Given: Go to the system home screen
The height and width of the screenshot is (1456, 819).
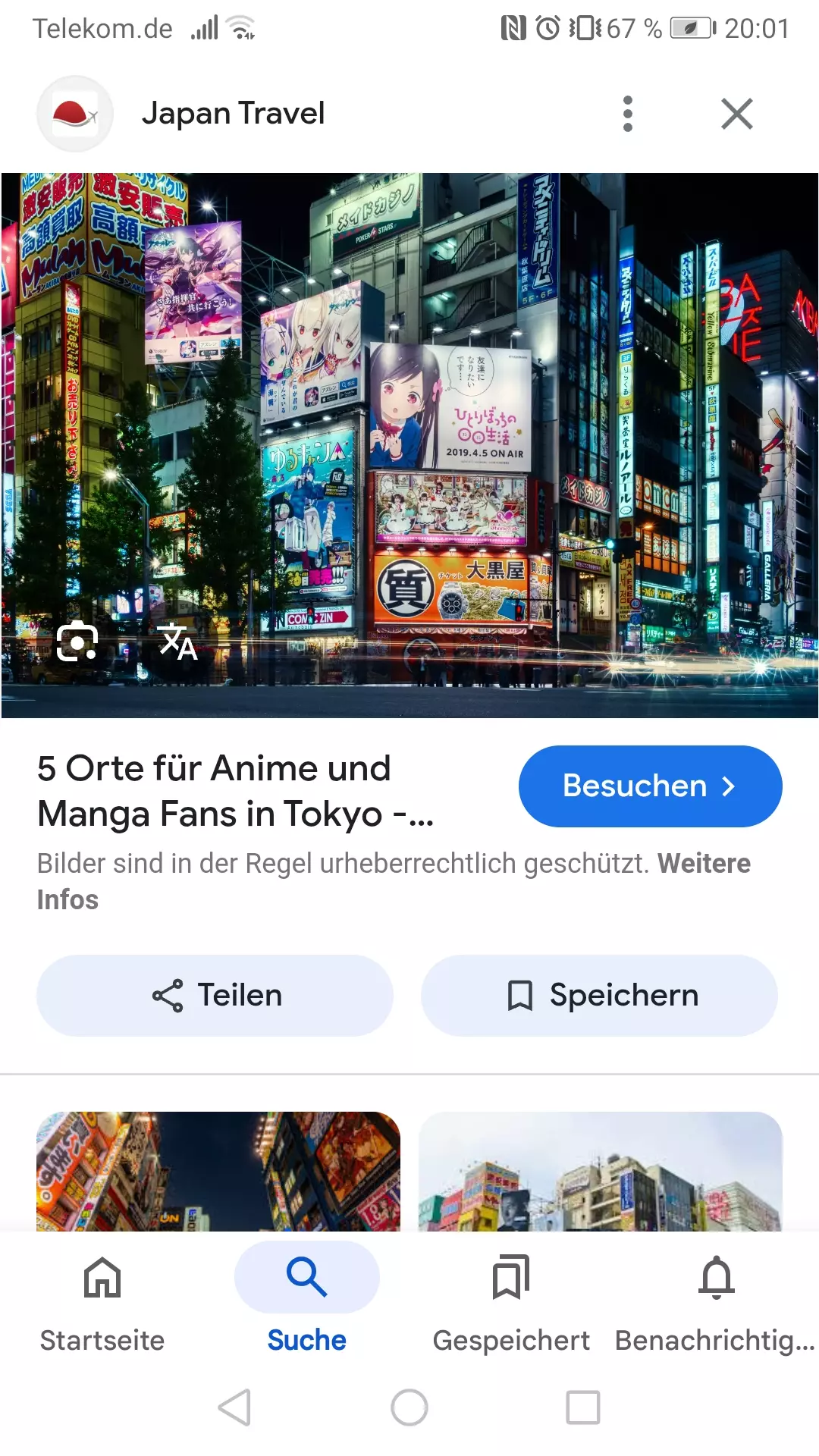Looking at the screenshot, I should [409, 1407].
